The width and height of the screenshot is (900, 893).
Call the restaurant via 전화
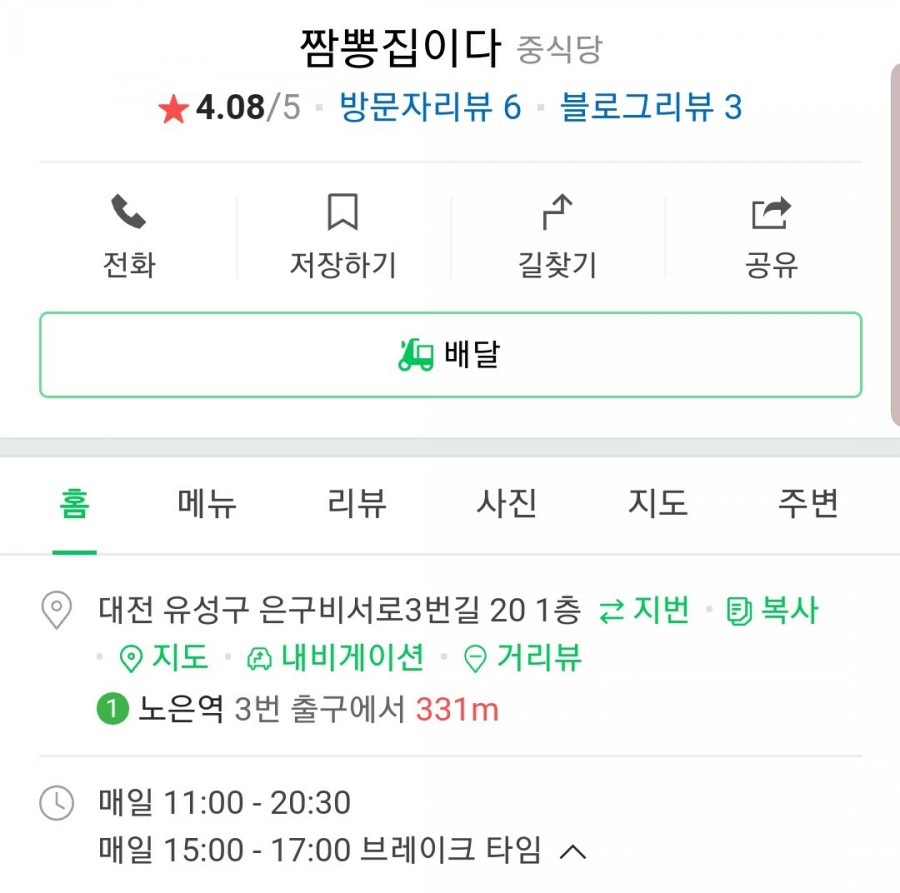128,237
